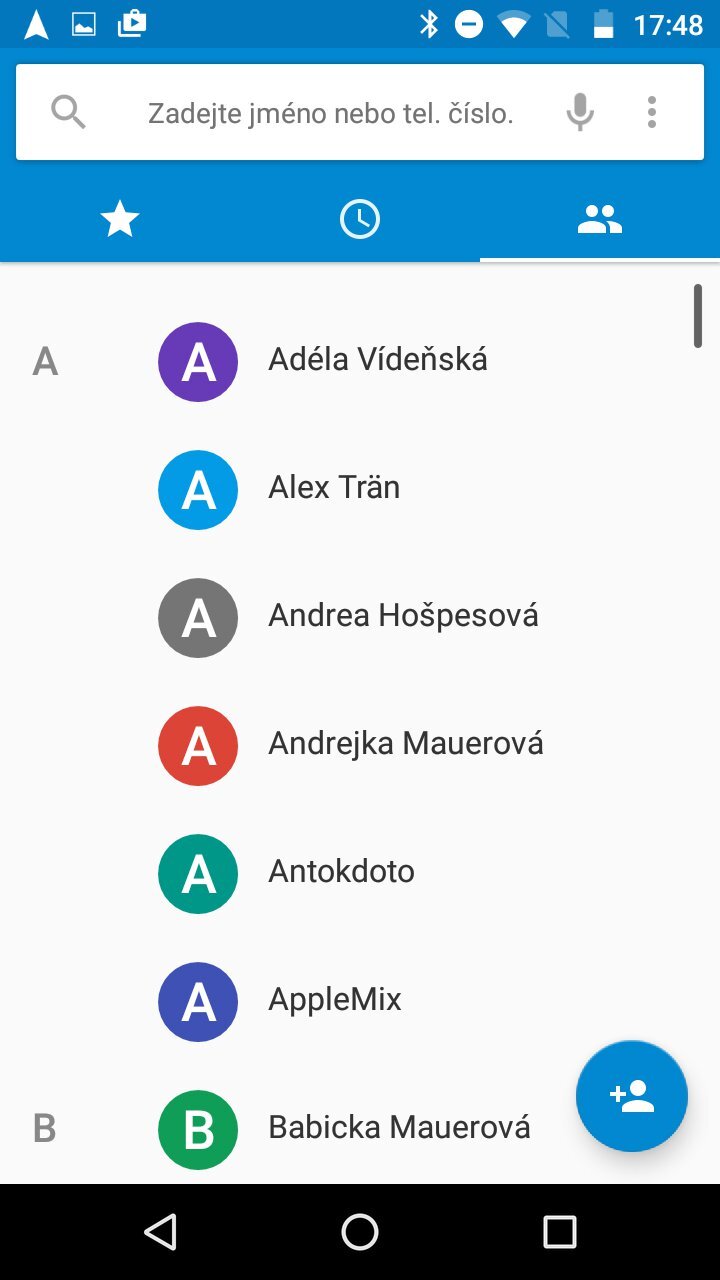Switch to the Favorites star tab
The height and width of the screenshot is (1280, 720).
(x=119, y=218)
